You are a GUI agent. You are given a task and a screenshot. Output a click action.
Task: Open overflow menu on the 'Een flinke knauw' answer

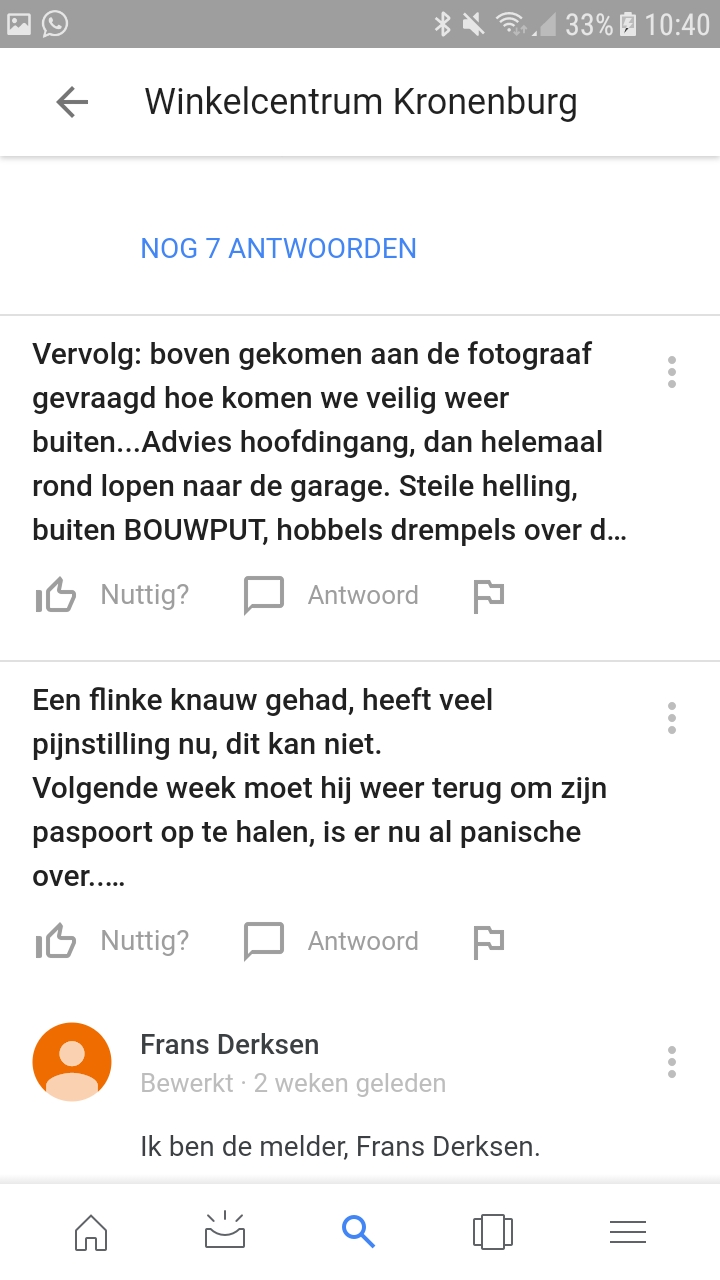click(x=672, y=717)
